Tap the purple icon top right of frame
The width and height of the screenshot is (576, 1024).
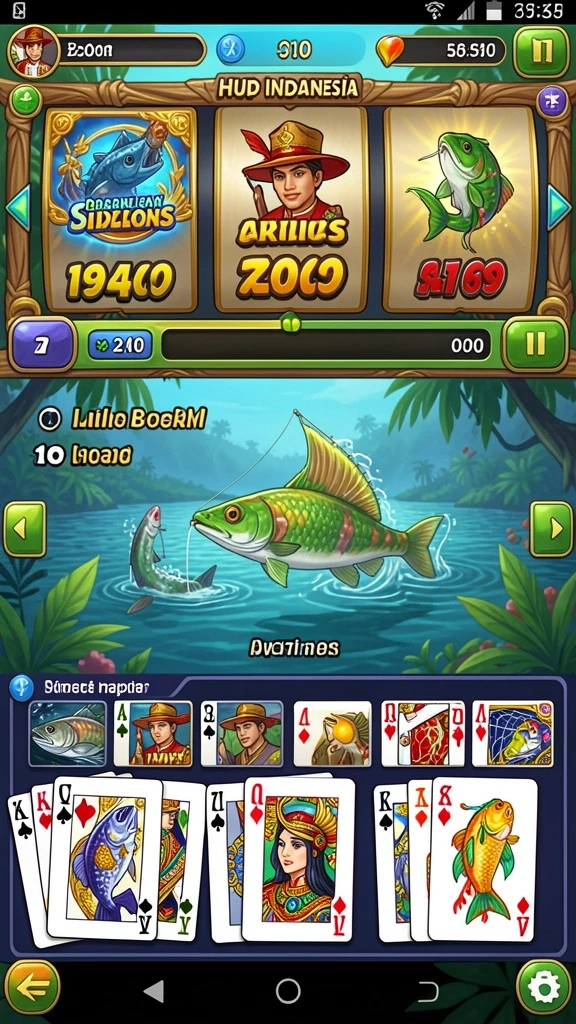click(552, 101)
